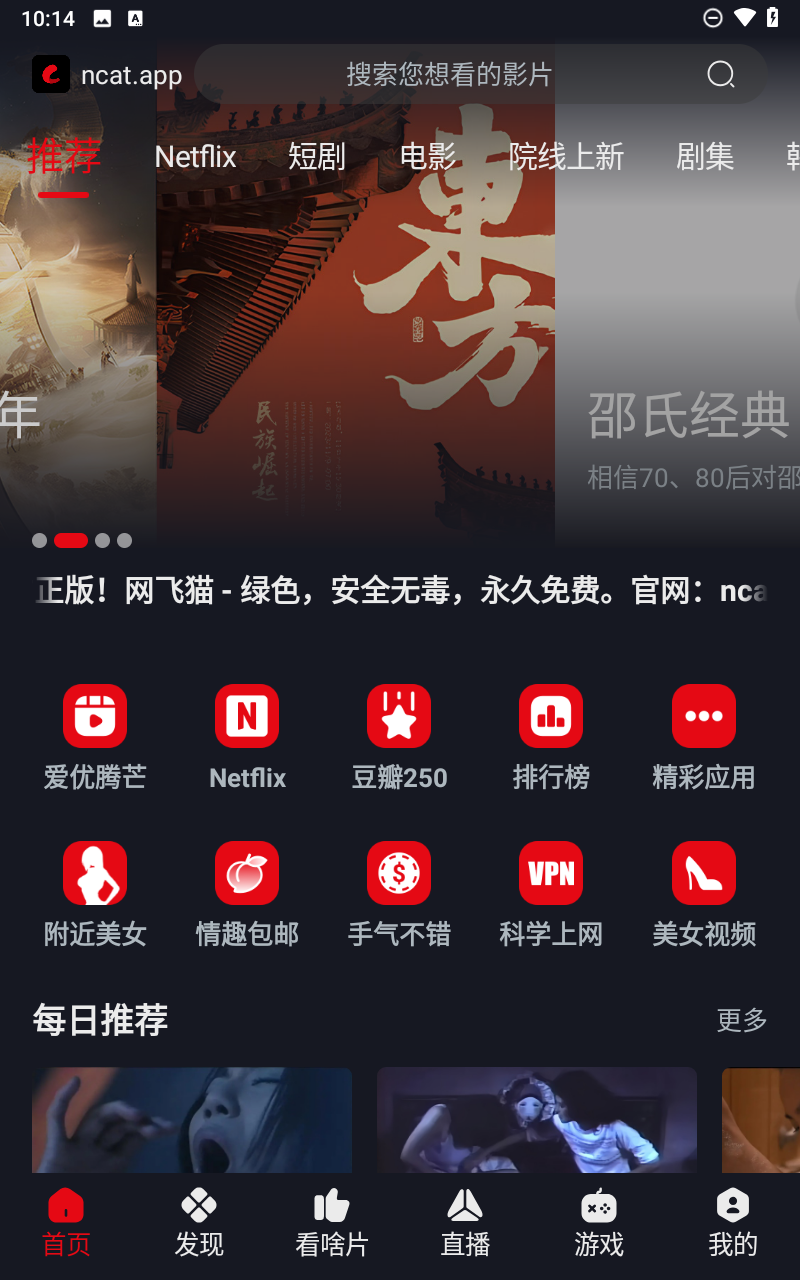The image size is (800, 1280).
Task: Go to the 我的 profile tab
Action: 732,1223
